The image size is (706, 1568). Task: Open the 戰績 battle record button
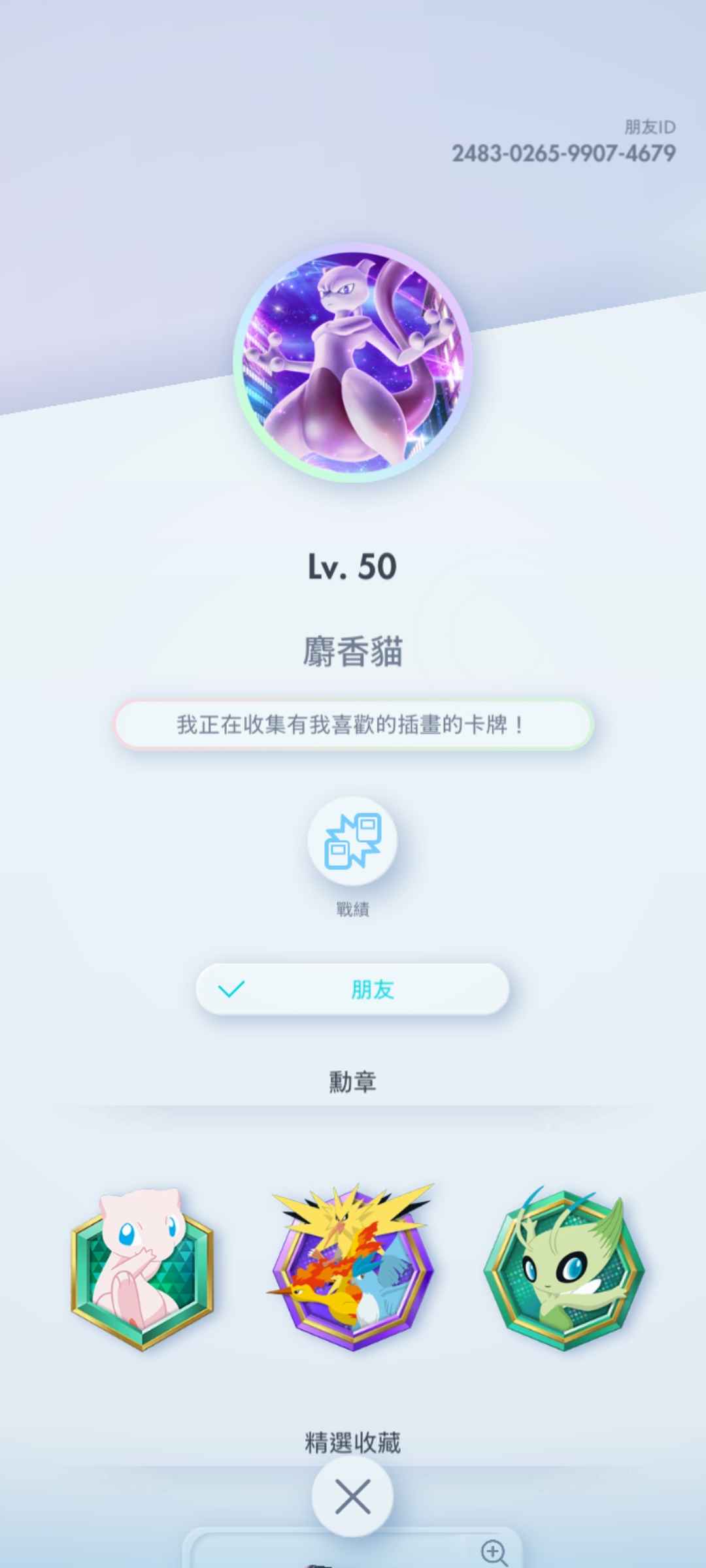click(352, 841)
